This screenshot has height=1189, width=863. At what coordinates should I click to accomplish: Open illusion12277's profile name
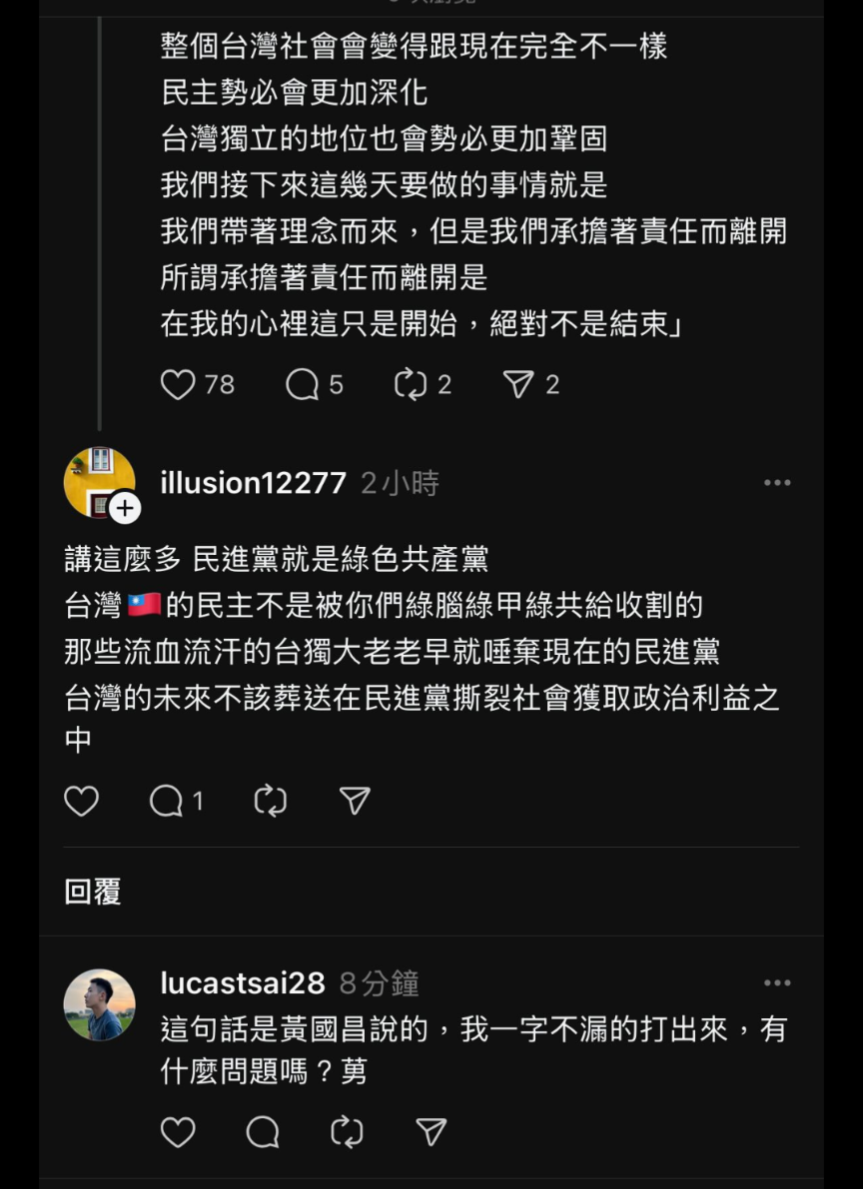pos(253,484)
